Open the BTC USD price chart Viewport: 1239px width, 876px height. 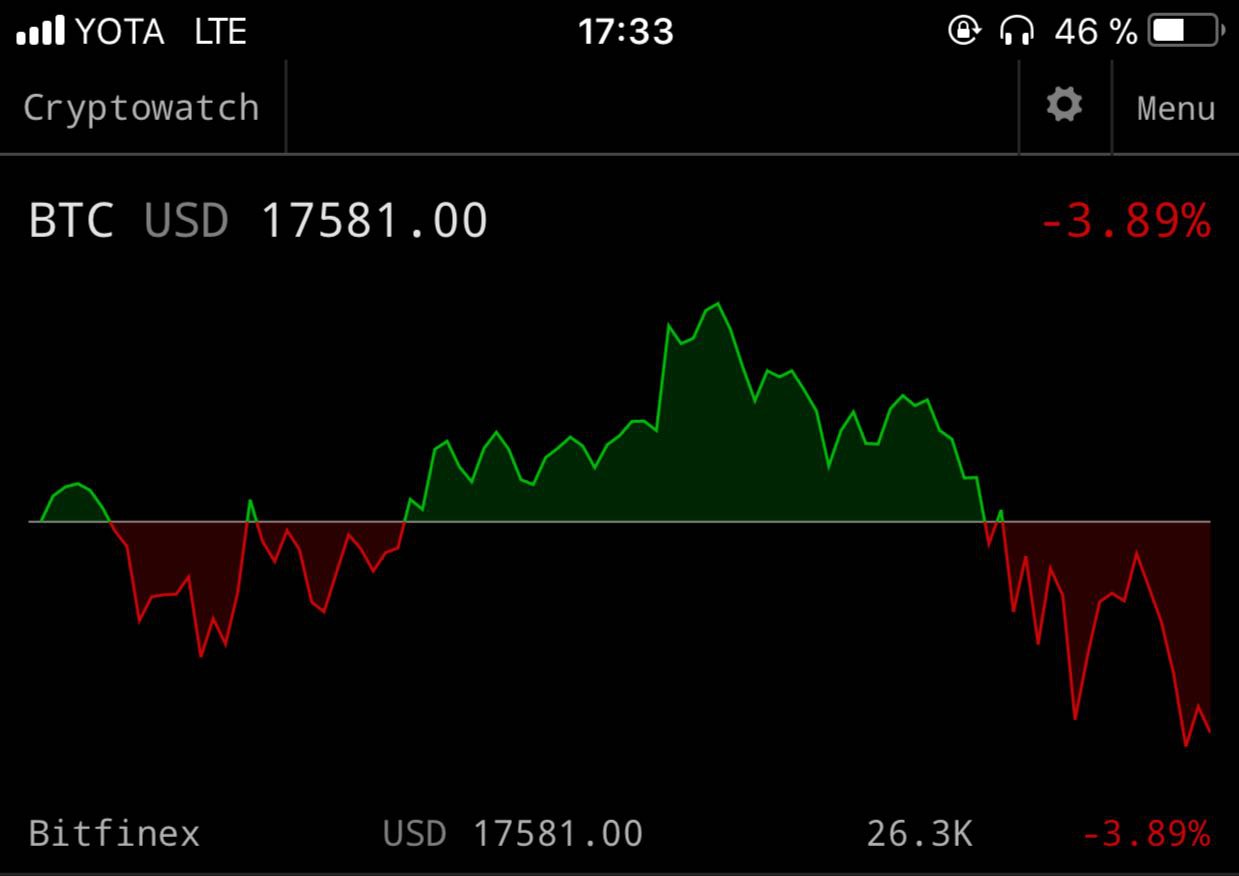click(620, 520)
